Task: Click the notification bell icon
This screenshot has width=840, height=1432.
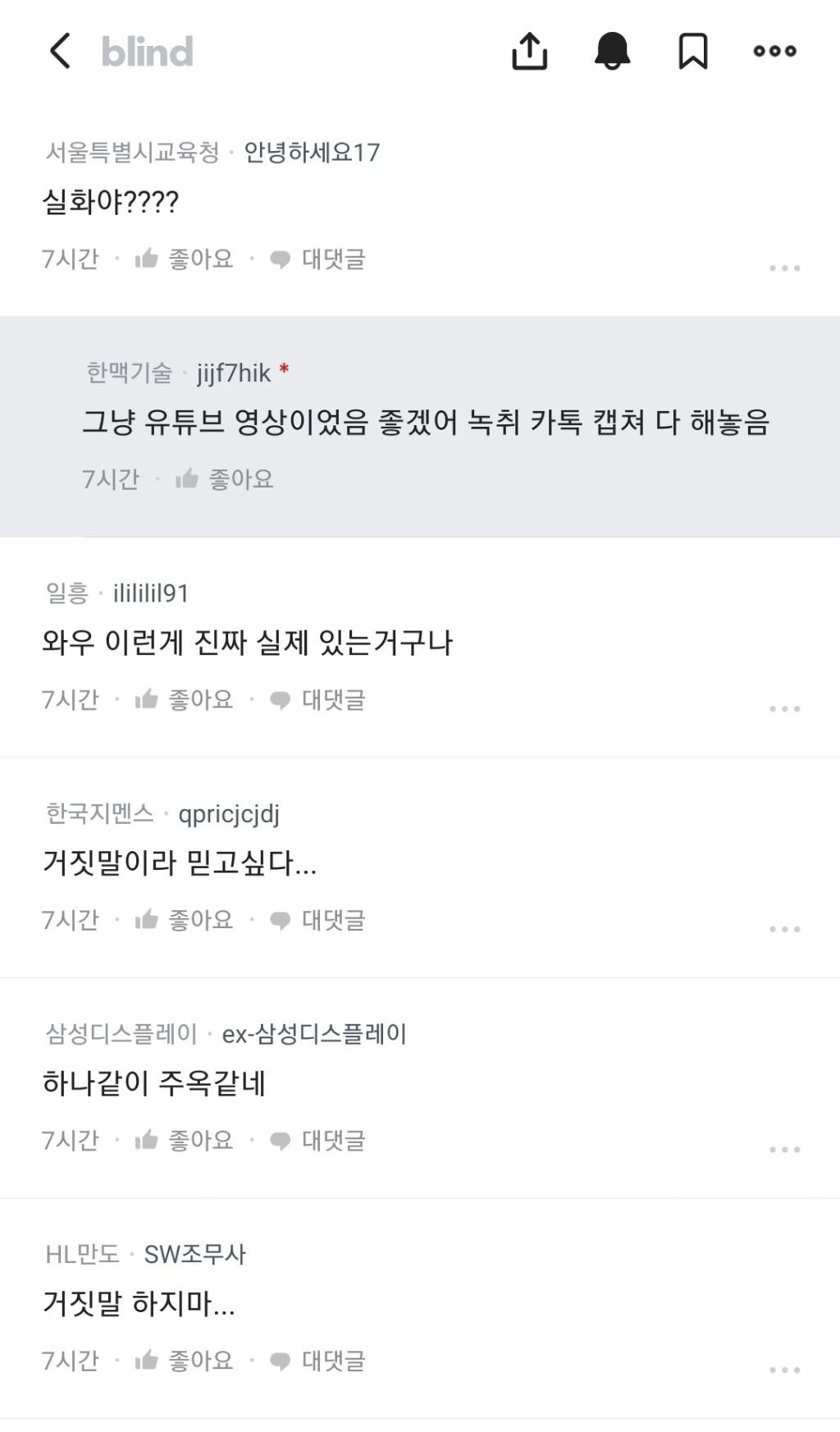Action: tap(612, 51)
